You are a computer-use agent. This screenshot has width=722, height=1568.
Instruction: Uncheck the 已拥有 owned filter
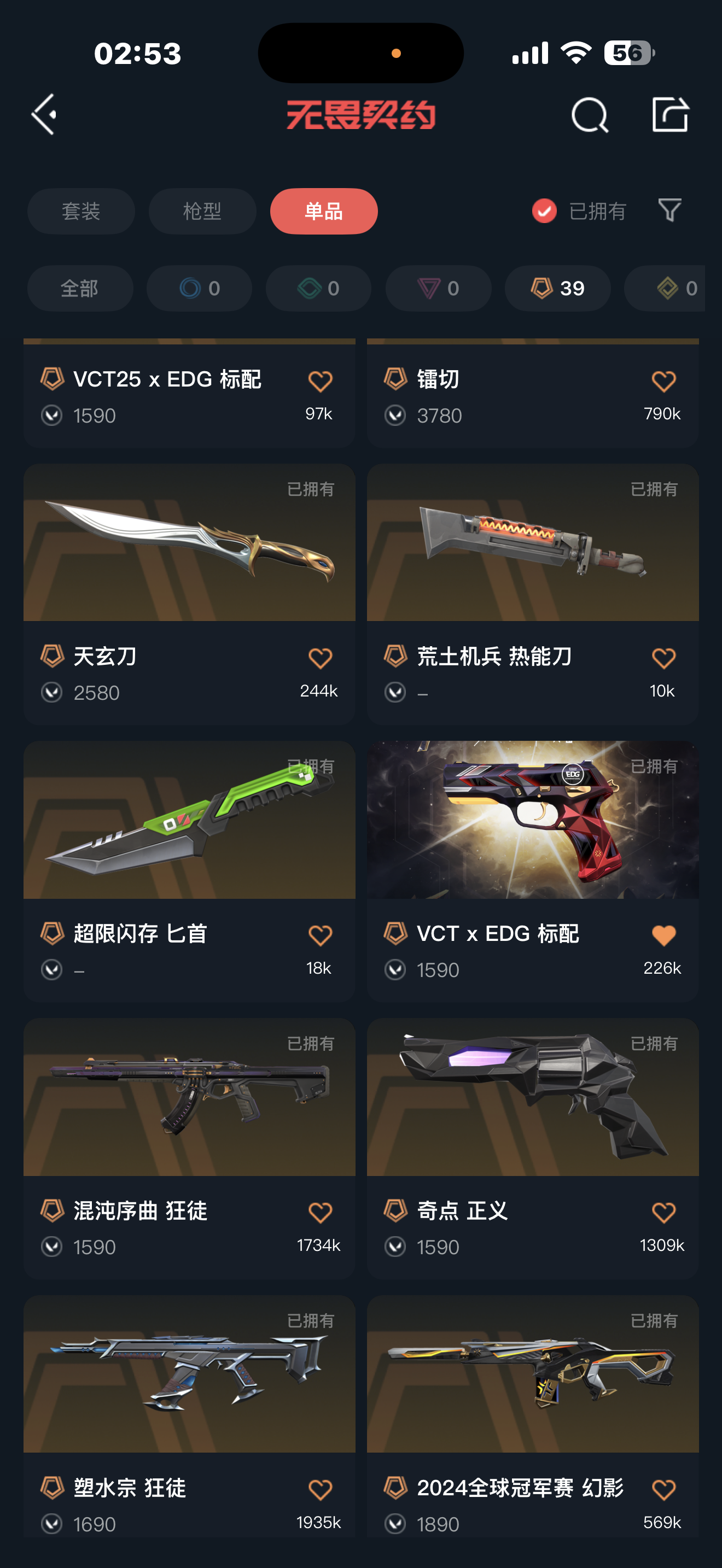click(544, 211)
